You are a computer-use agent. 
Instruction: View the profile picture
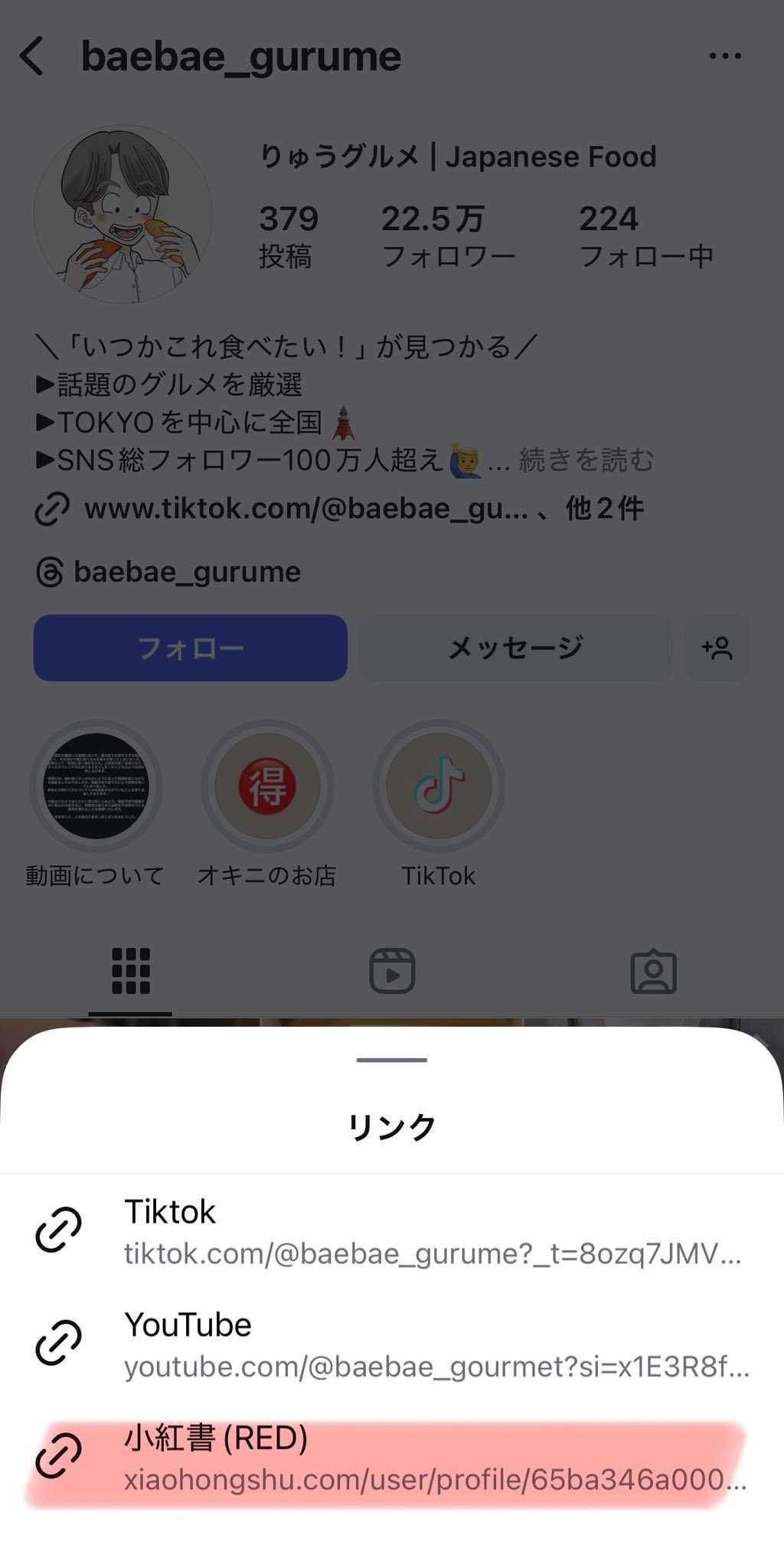123,214
